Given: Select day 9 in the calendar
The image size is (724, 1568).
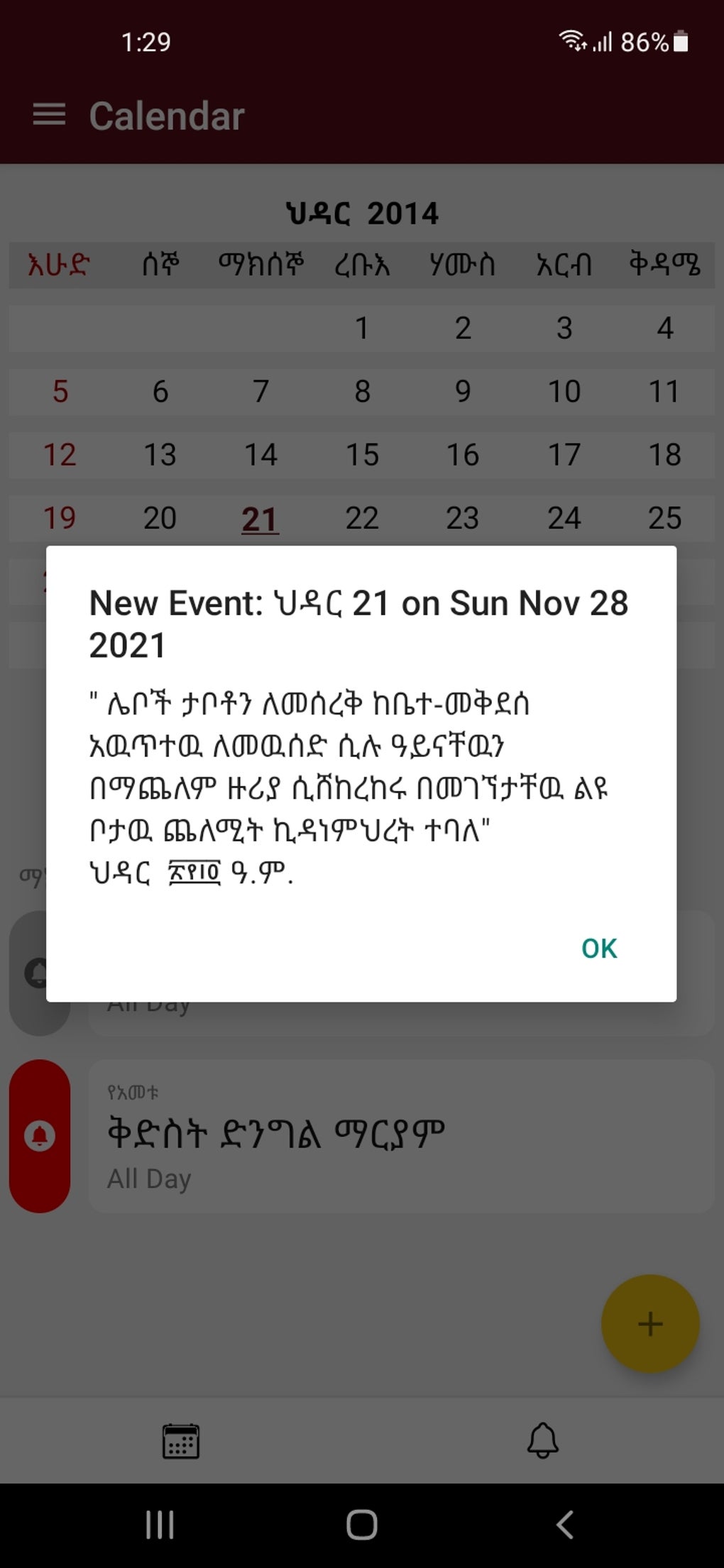Looking at the screenshot, I should coord(463,392).
